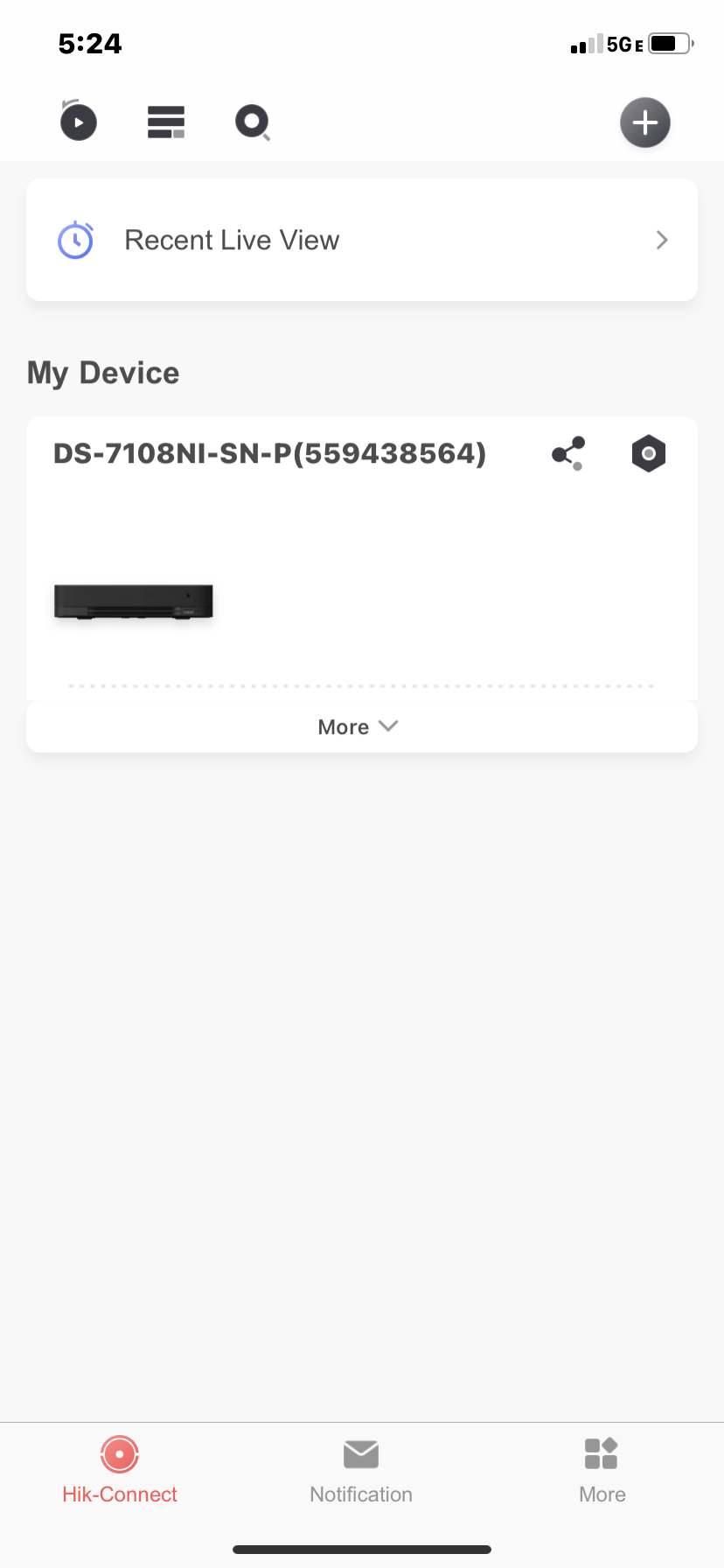Open Recent Live View
This screenshot has height=1568, width=724.
pos(362,240)
